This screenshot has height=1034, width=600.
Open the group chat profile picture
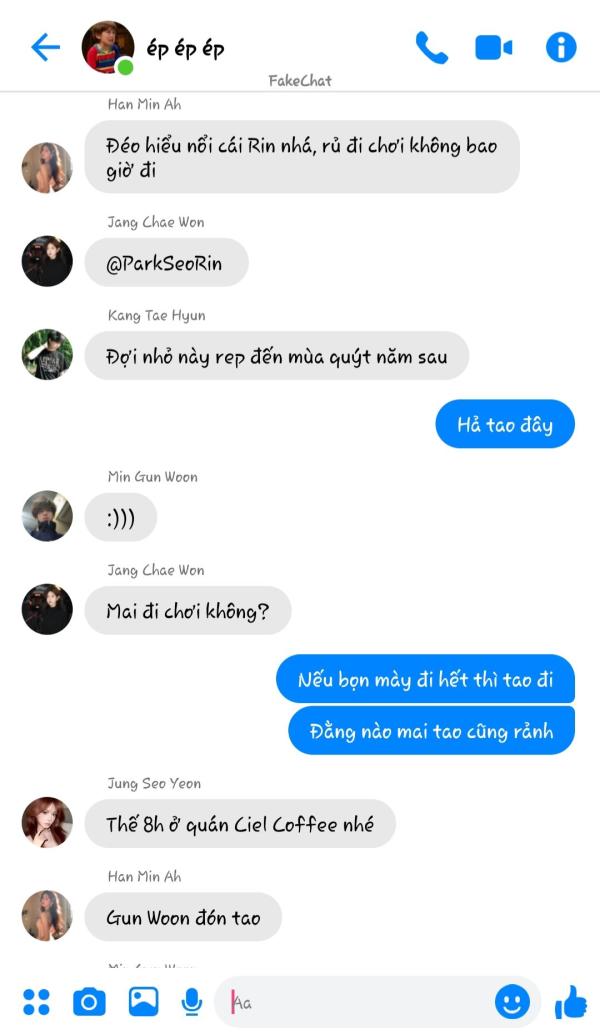107,47
